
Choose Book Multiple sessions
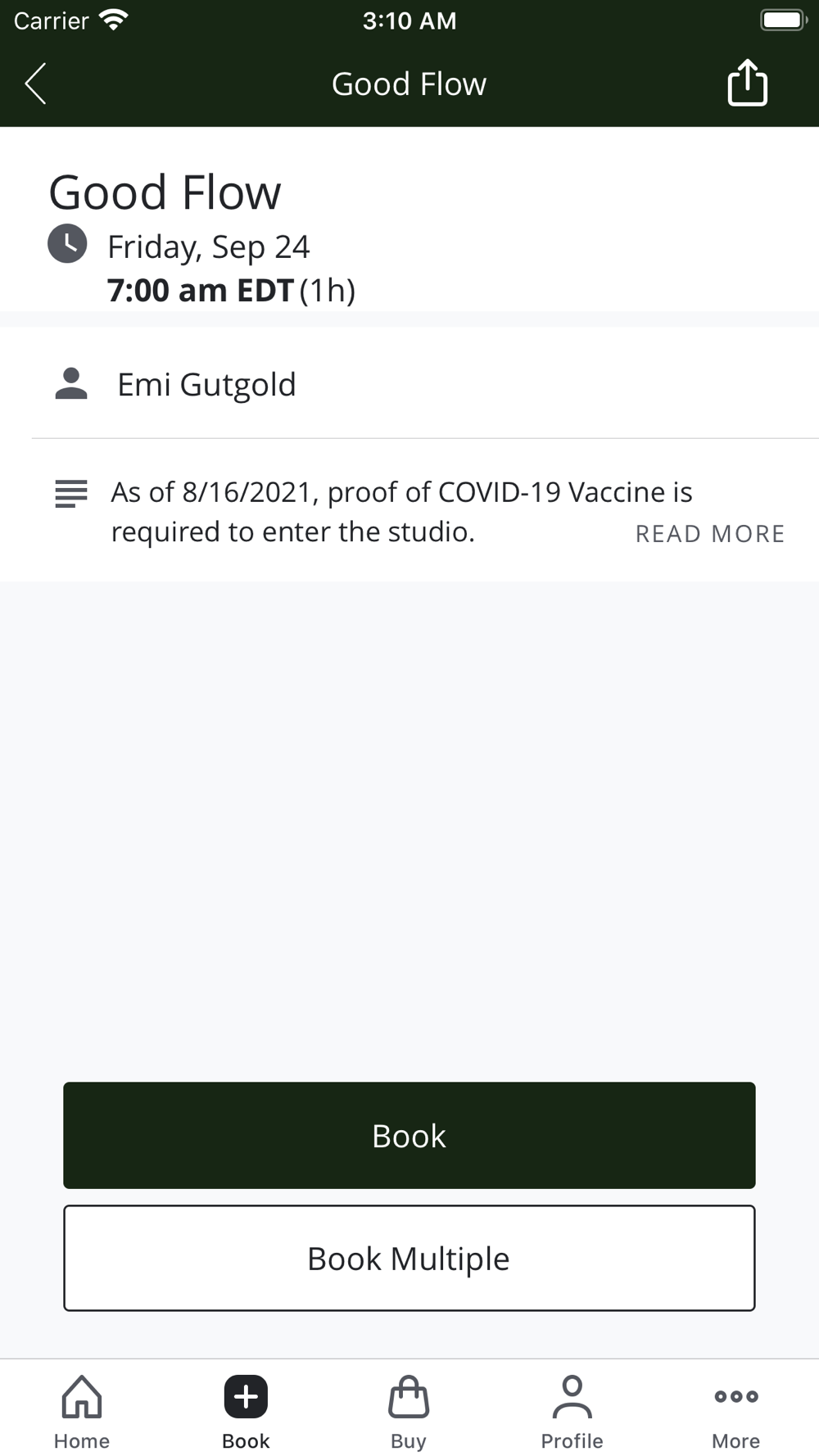[x=409, y=1258]
